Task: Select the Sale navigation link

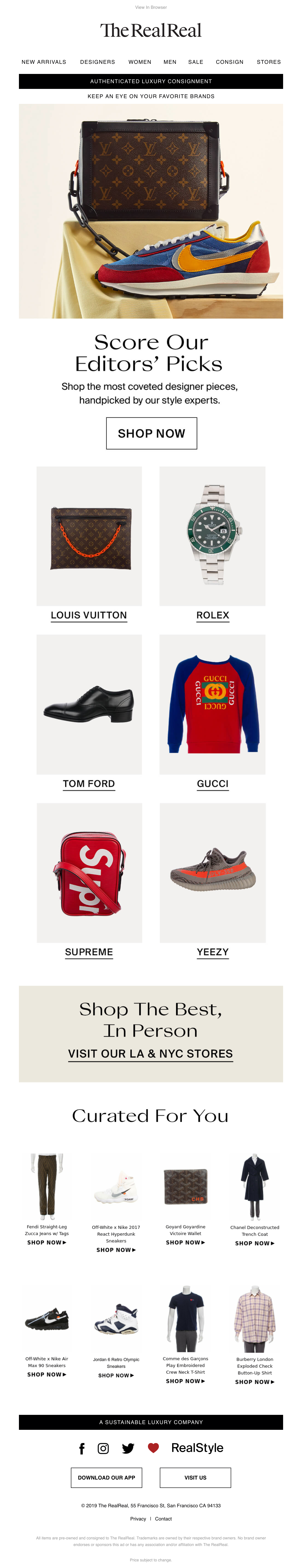Action: tap(196, 62)
